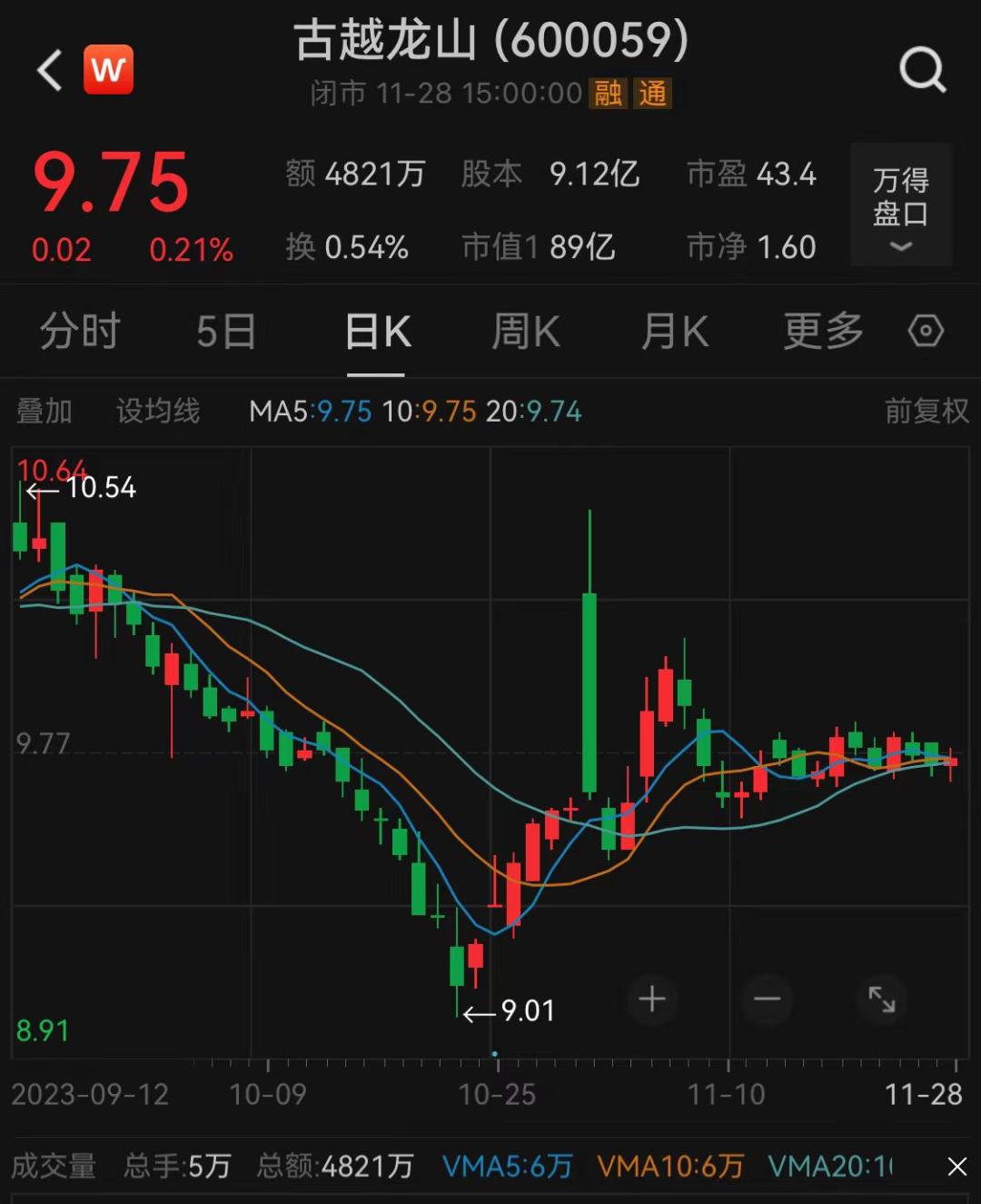
Task: Tap 叠加 to overlay another stock
Action: [44, 411]
